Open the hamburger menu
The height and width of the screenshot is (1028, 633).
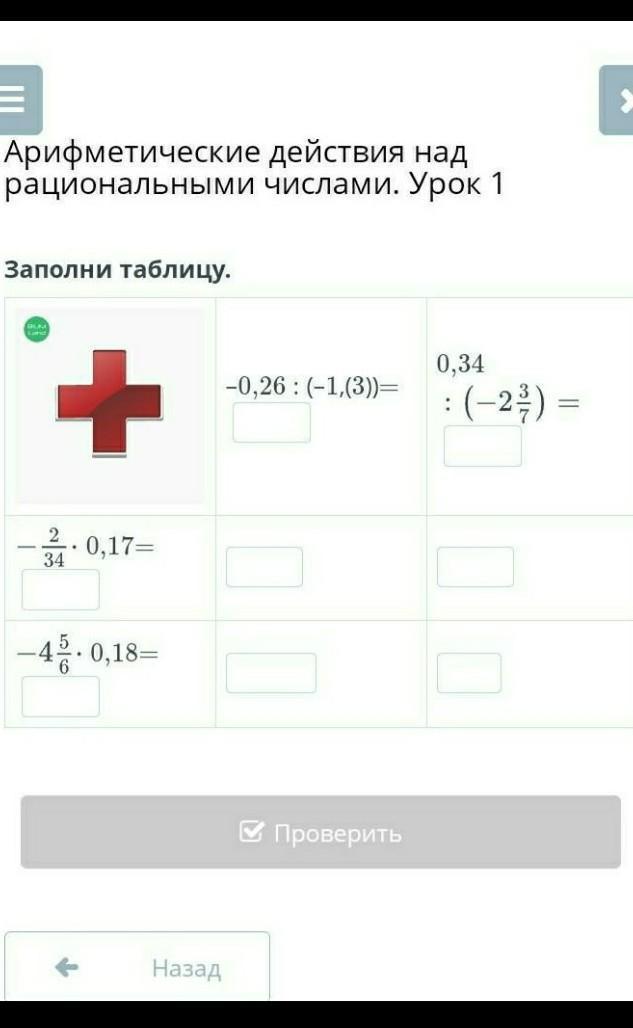click(18, 100)
